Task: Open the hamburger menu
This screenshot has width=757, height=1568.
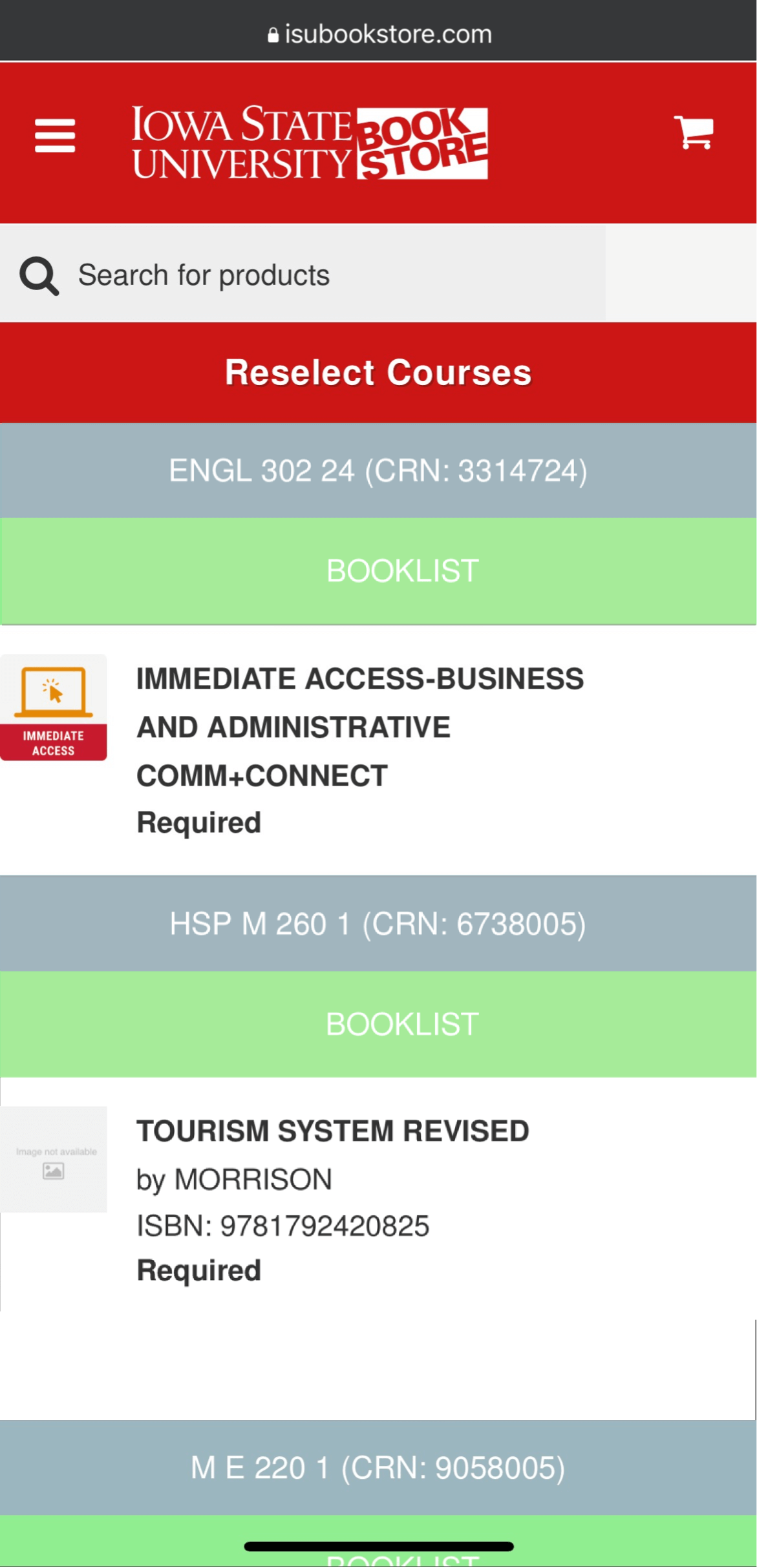Action: coord(55,136)
